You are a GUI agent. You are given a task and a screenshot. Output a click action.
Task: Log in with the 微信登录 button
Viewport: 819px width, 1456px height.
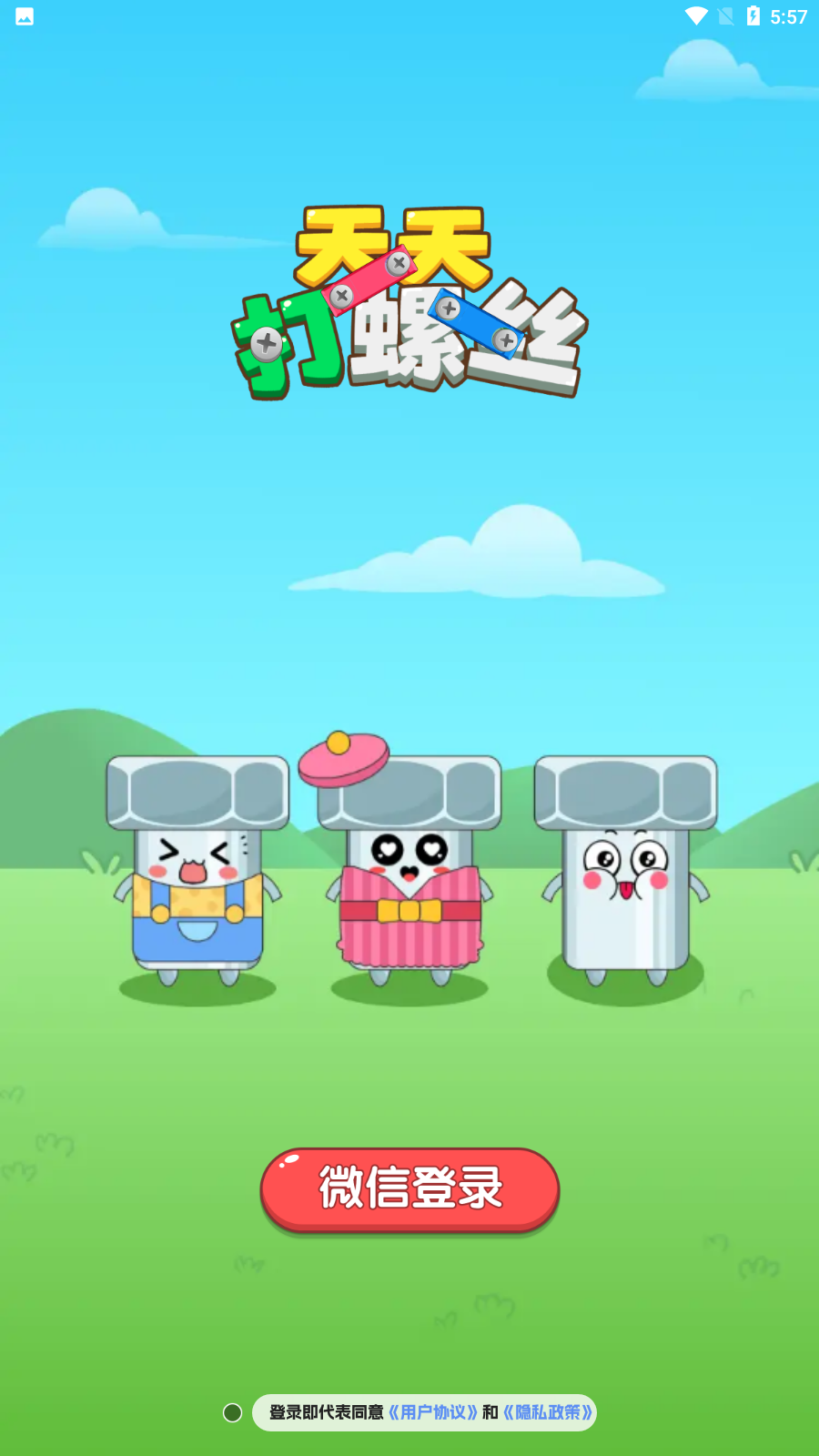(409, 1188)
